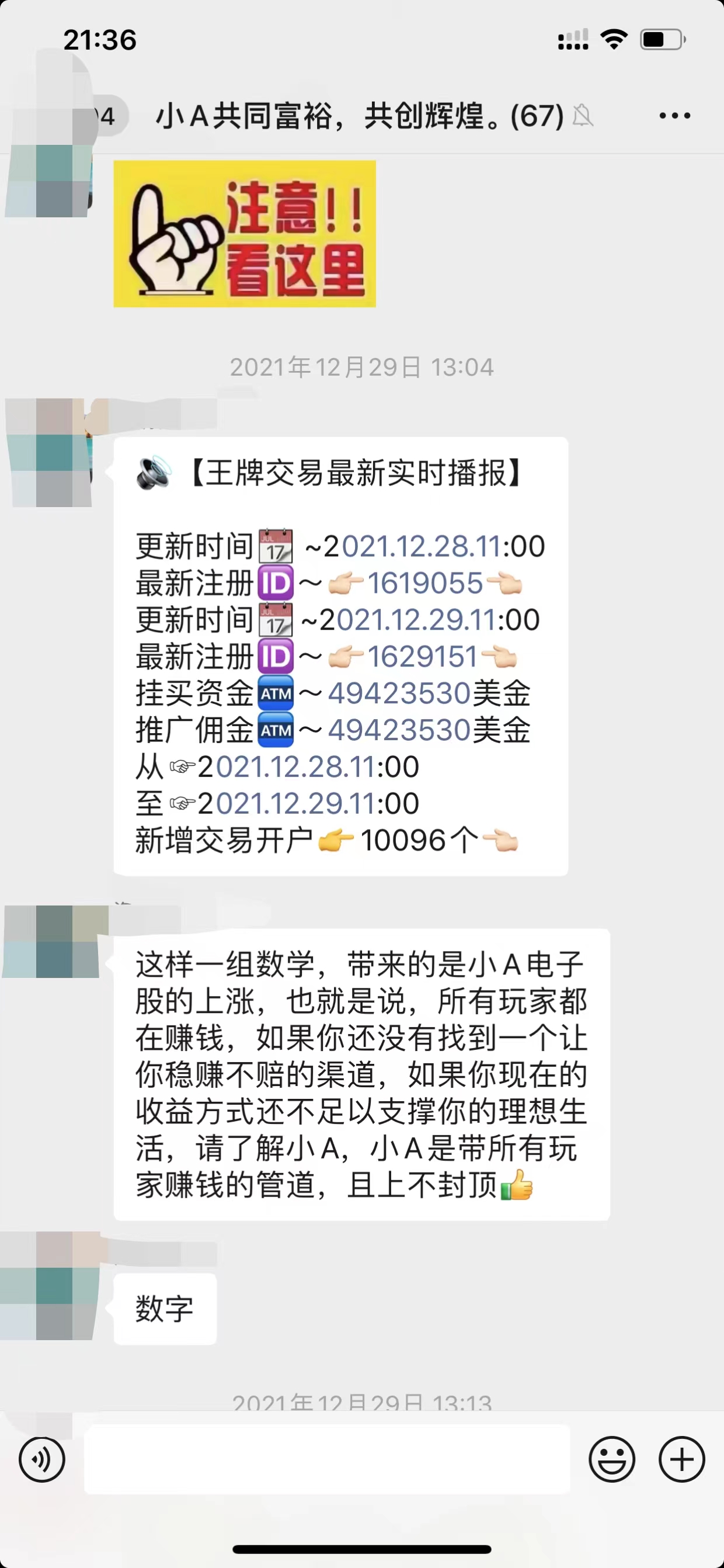Switch to voice message input
The height and width of the screenshot is (1568, 724).
click(41, 1460)
